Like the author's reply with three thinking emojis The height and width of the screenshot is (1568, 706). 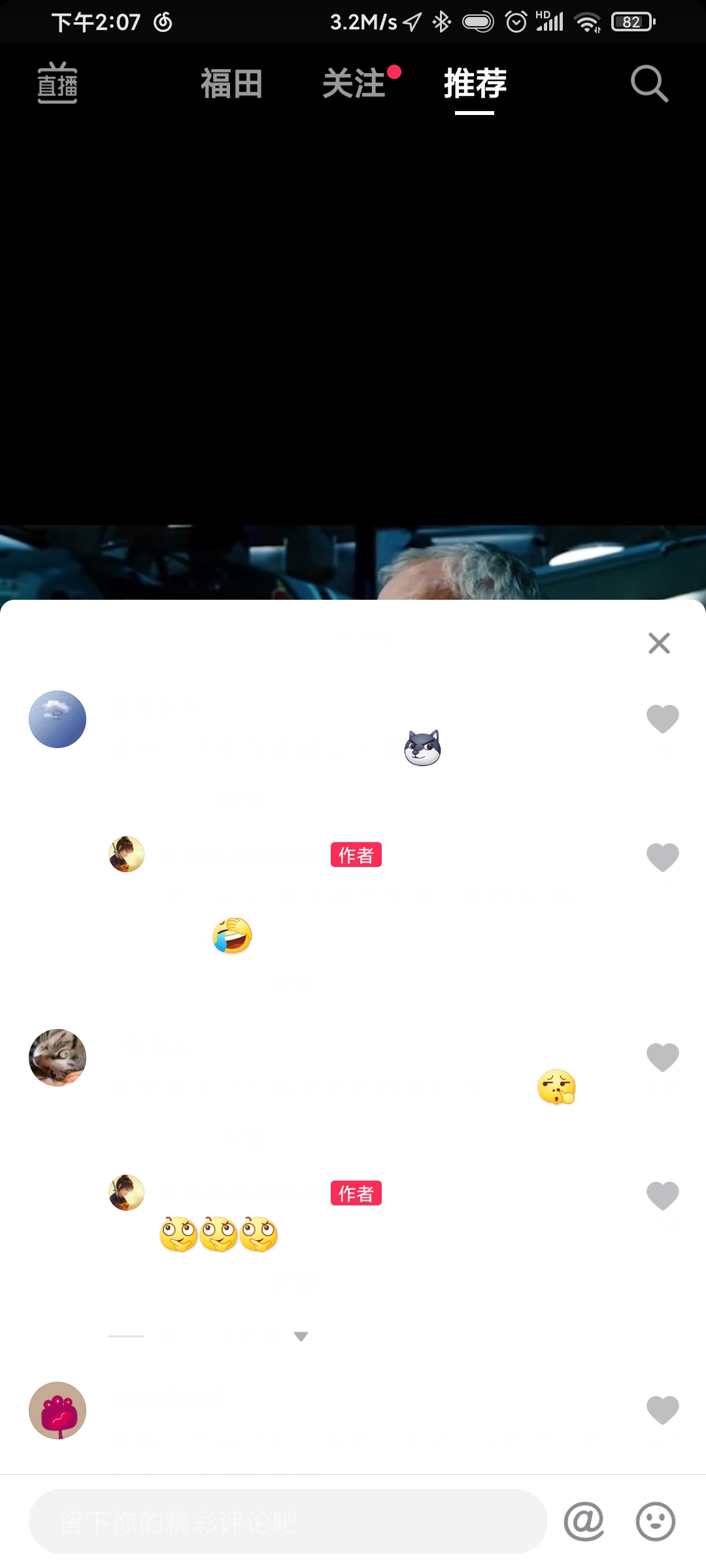point(662,1196)
